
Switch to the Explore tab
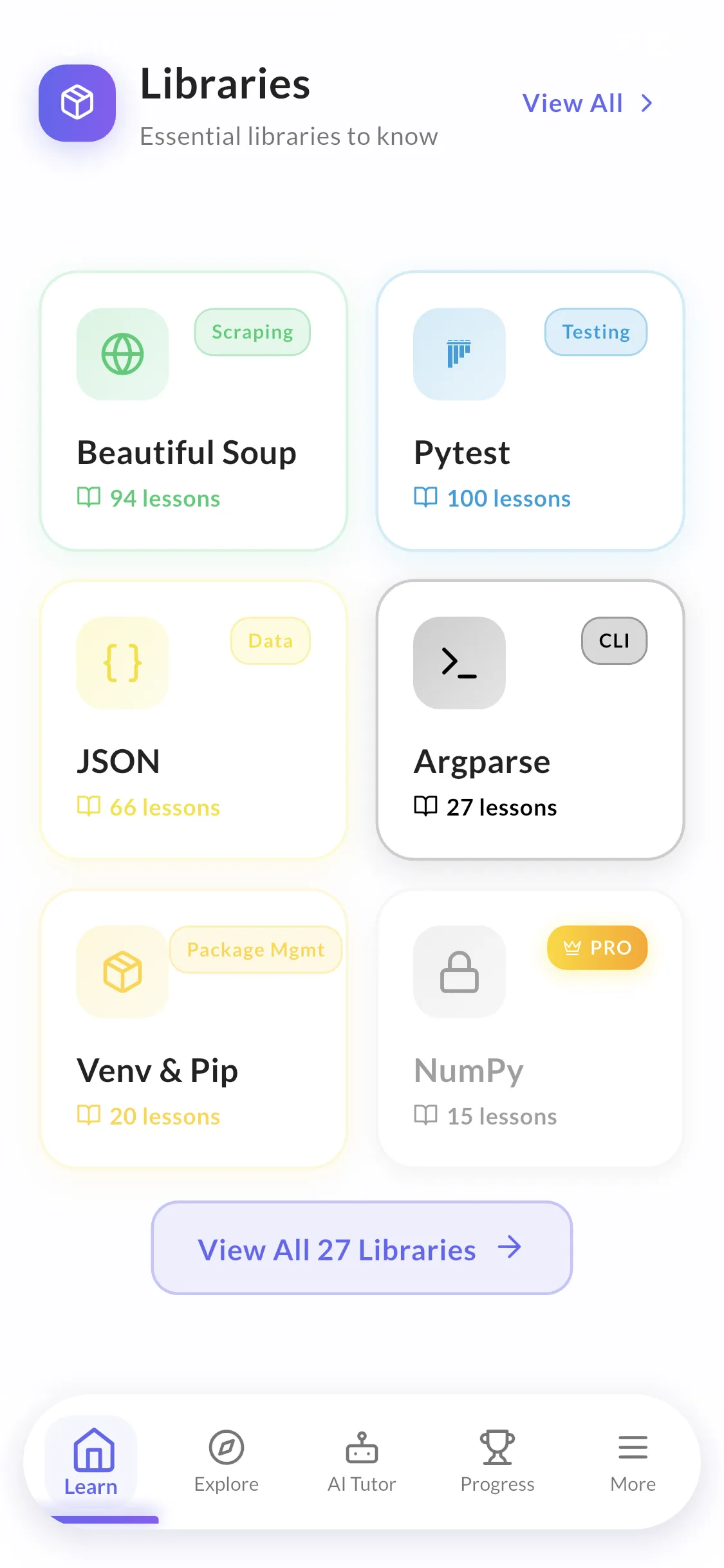point(227,1462)
